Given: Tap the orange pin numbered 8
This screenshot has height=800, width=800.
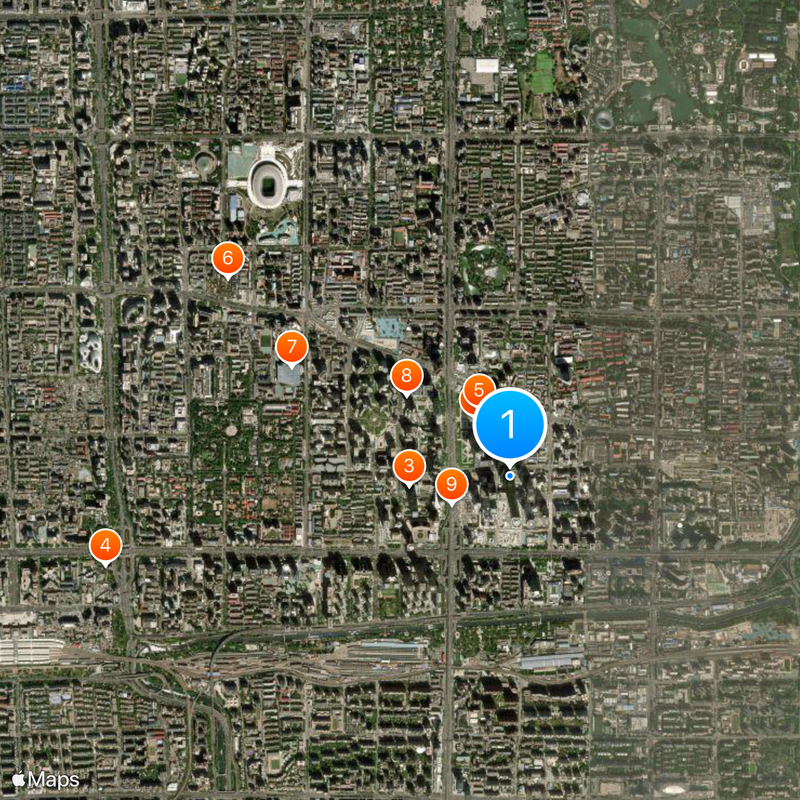Looking at the screenshot, I should tap(407, 376).
